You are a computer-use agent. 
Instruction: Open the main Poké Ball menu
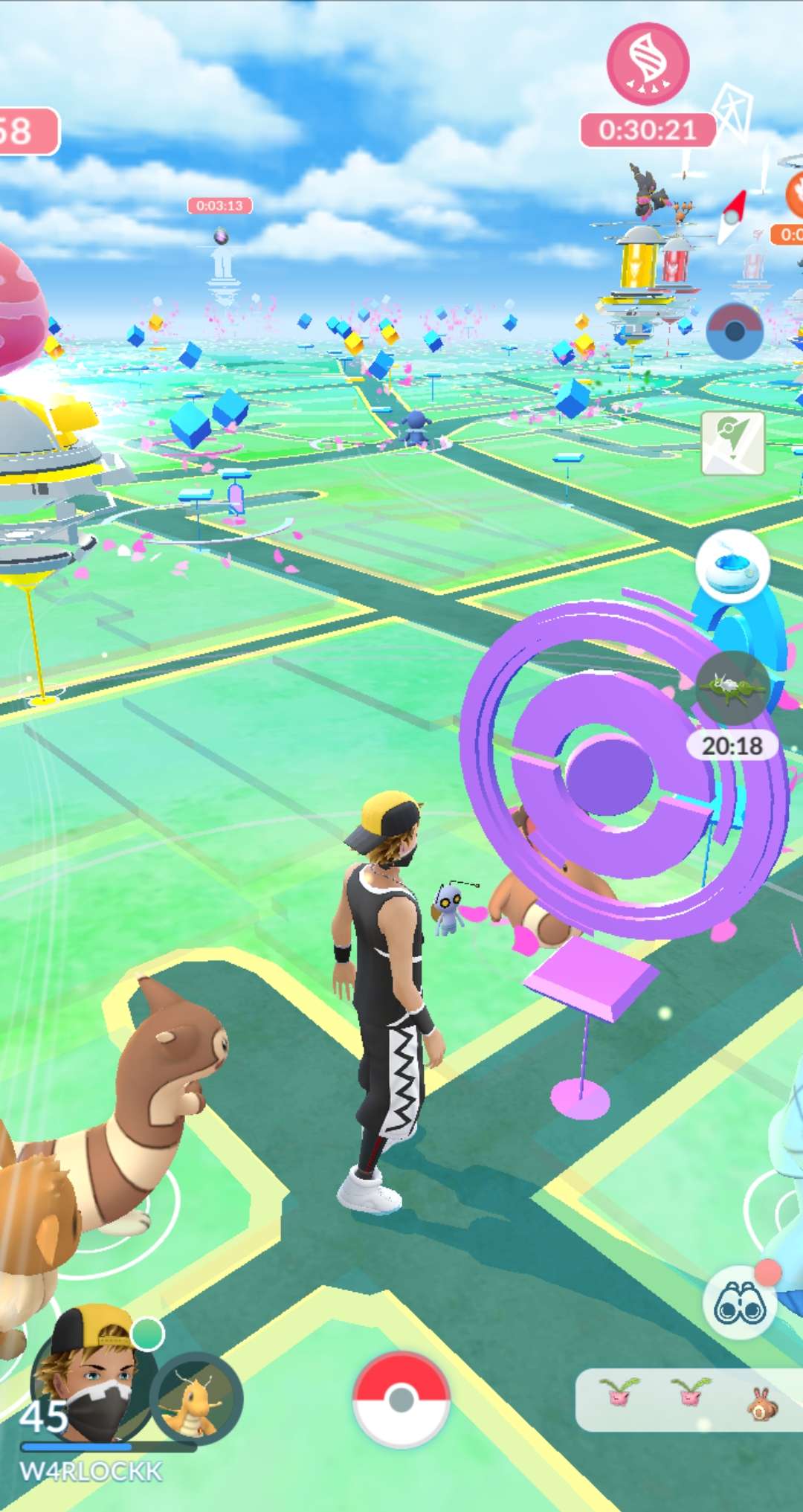click(x=401, y=1400)
